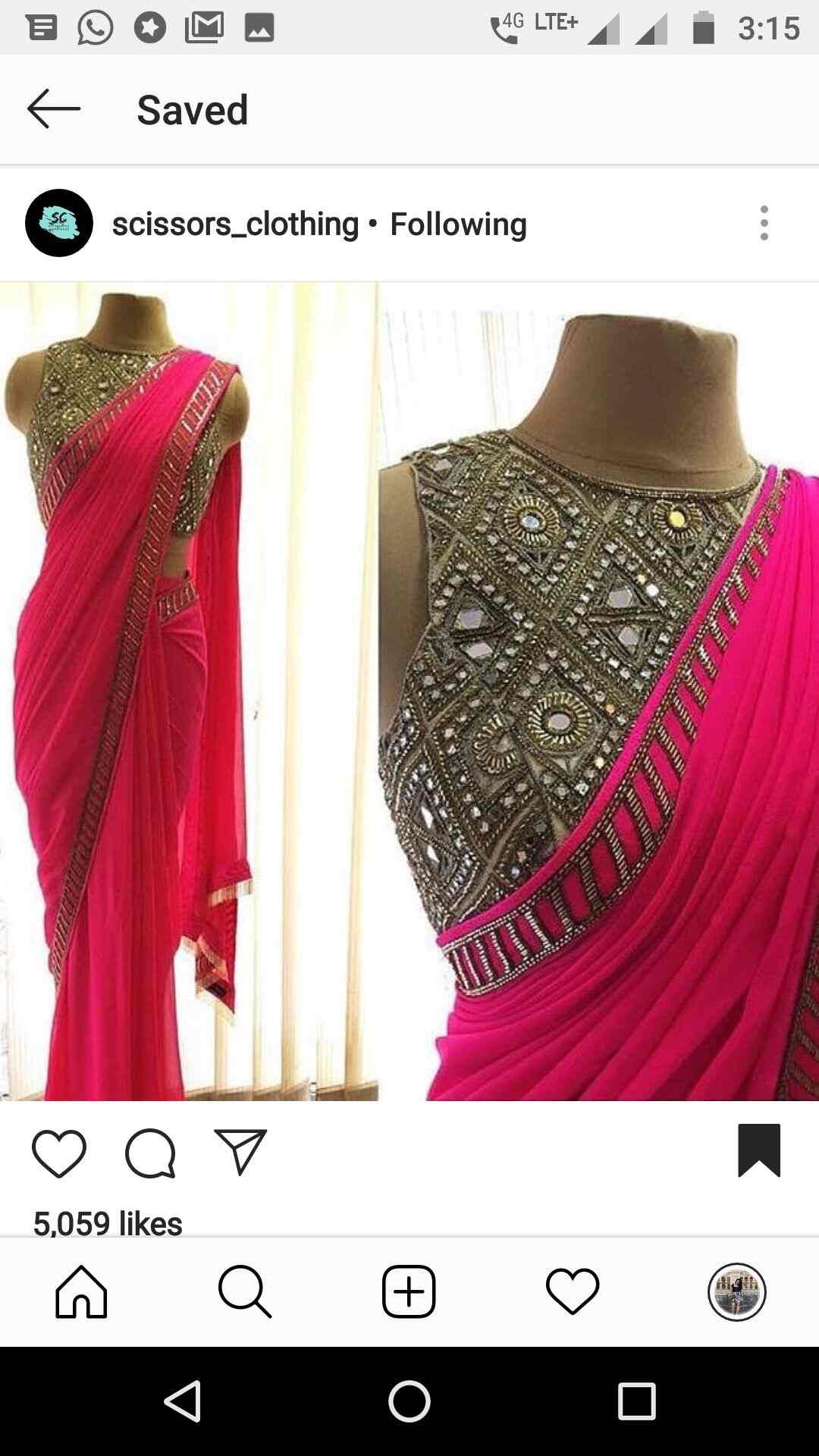819x1456 pixels.
Task: Create a new post with the plus tab
Action: pos(409,1291)
